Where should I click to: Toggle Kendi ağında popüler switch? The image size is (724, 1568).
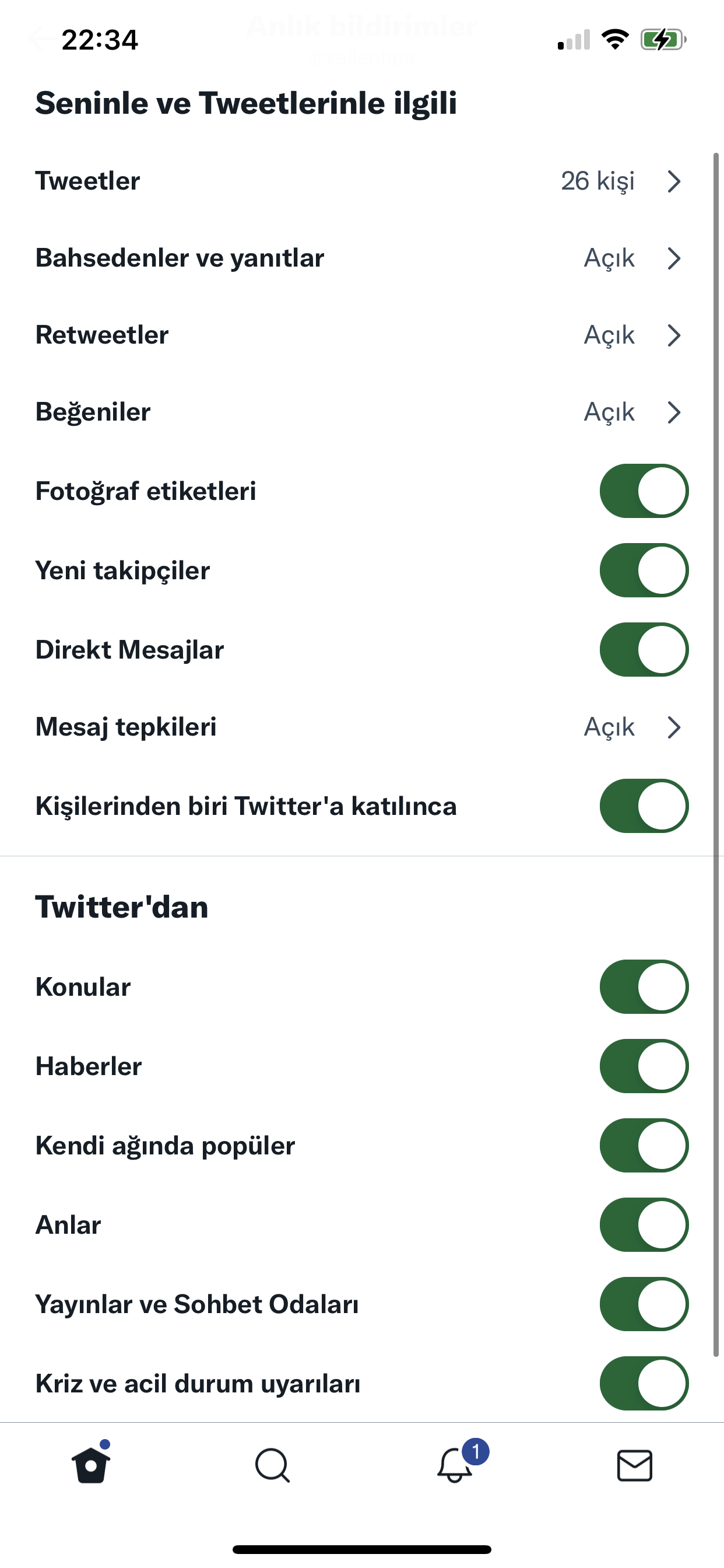[x=644, y=1146]
